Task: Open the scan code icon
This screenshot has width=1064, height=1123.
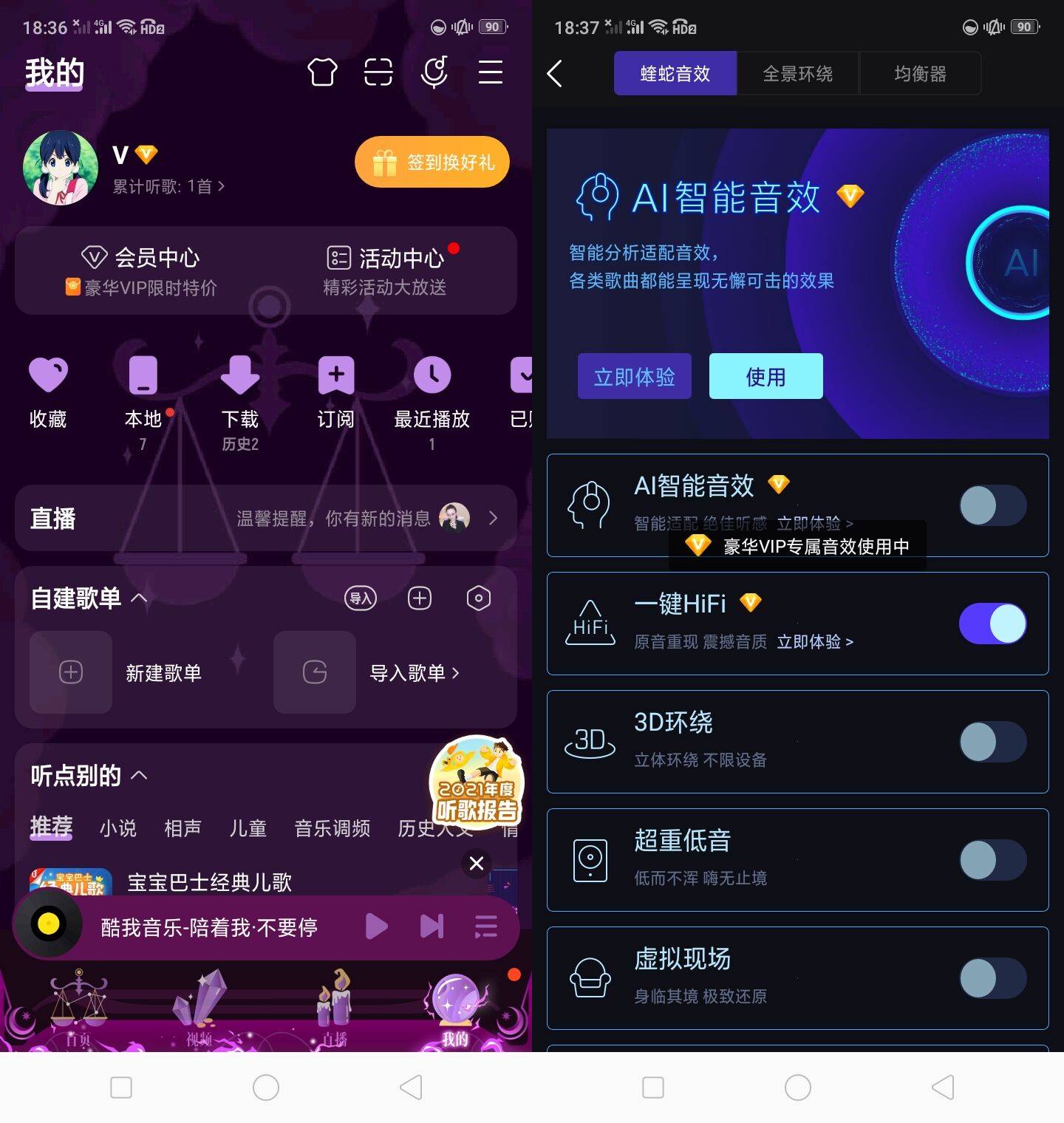Action: (378, 72)
